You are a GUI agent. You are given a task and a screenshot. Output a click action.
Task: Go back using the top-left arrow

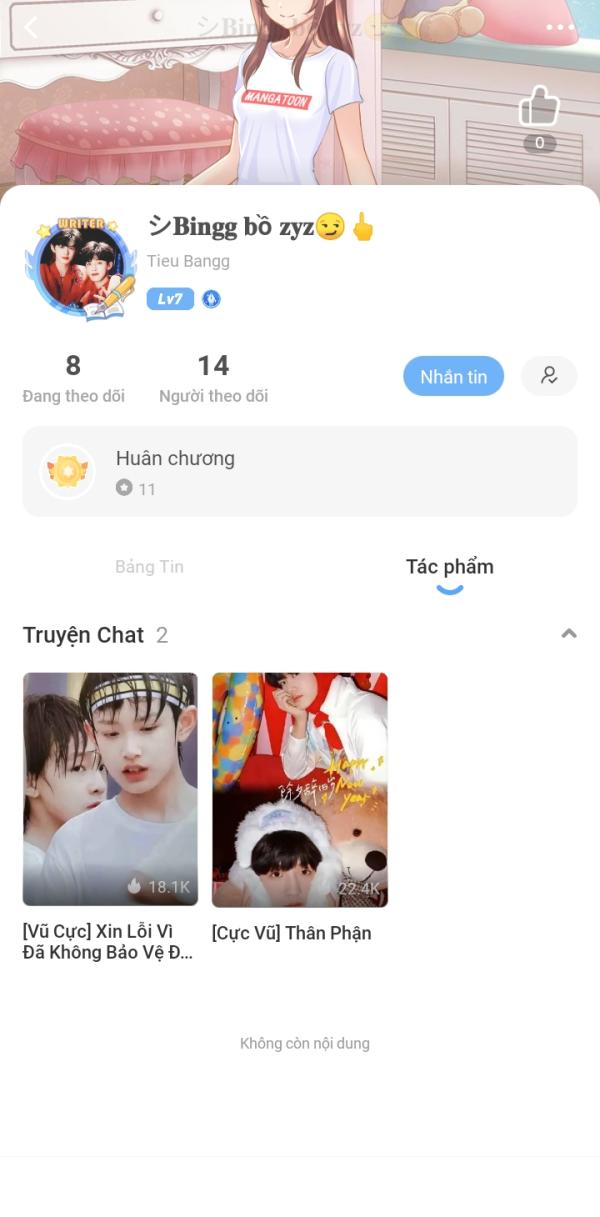coord(30,27)
